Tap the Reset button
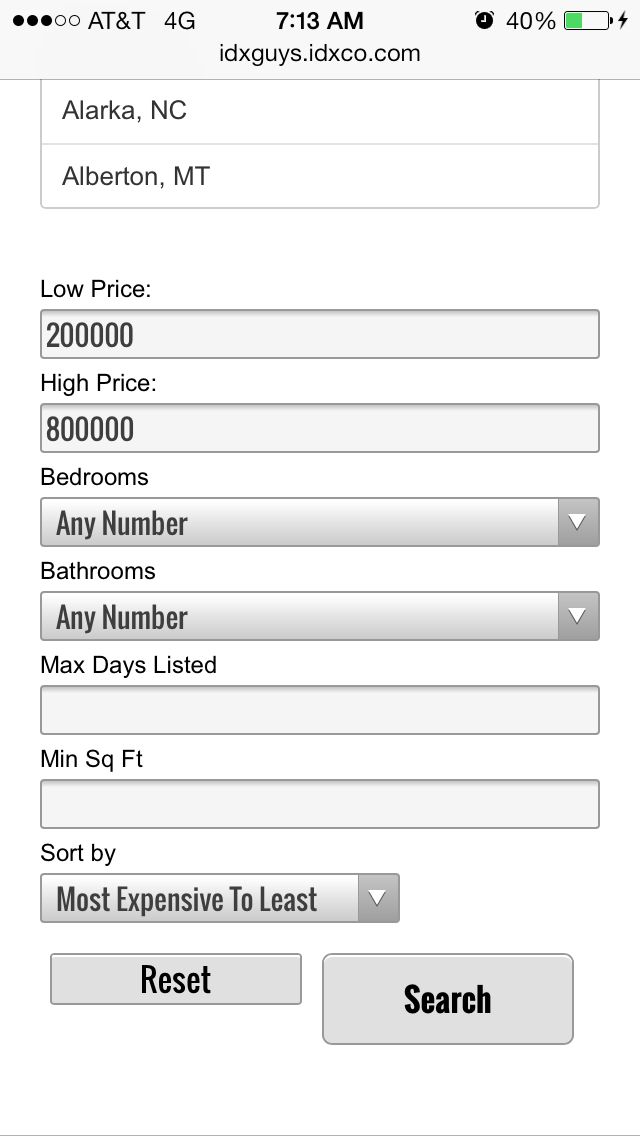The image size is (640, 1136). pyautogui.click(x=175, y=979)
